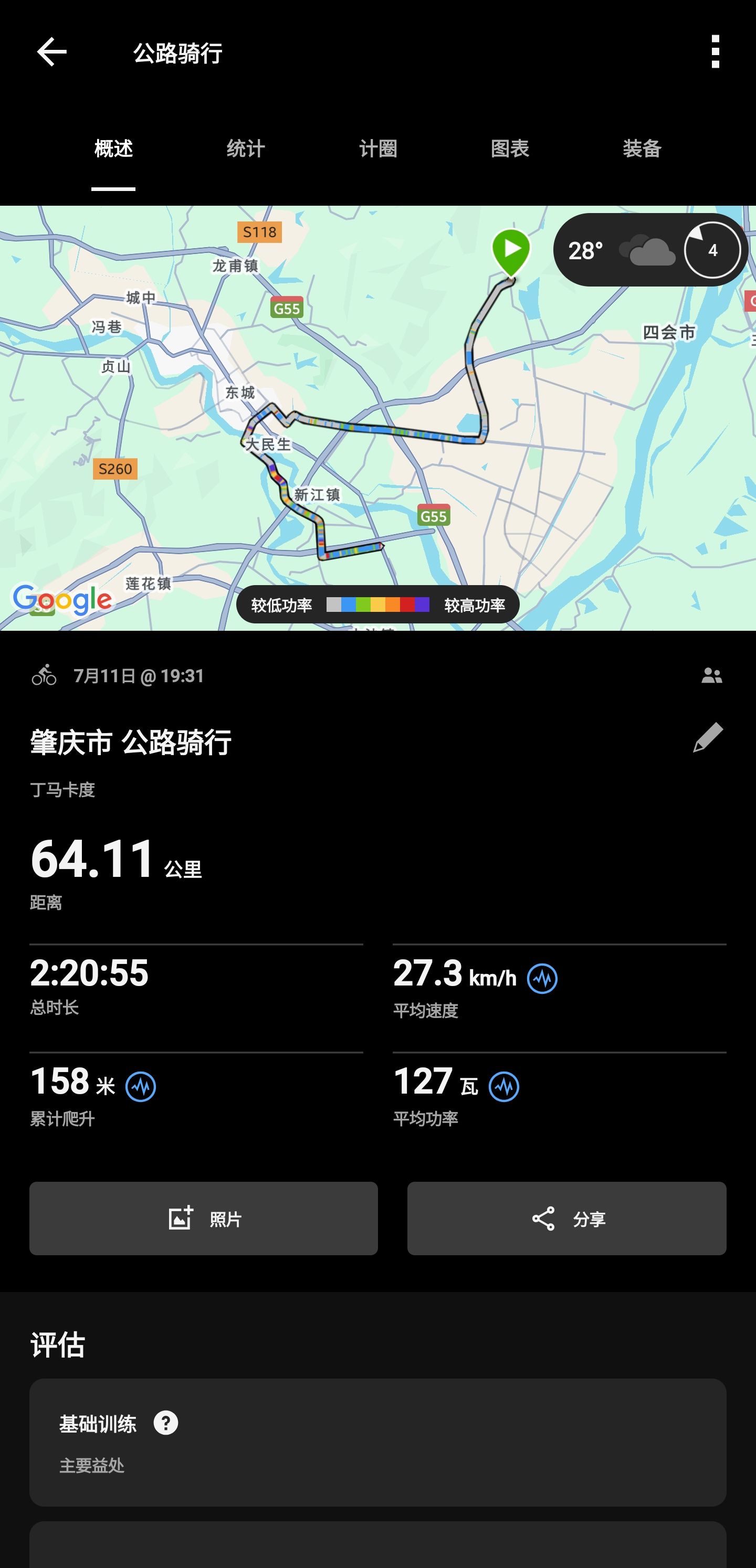Open the privacy audience icon
This screenshot has width=756, height=1568.
pos(711,676)
